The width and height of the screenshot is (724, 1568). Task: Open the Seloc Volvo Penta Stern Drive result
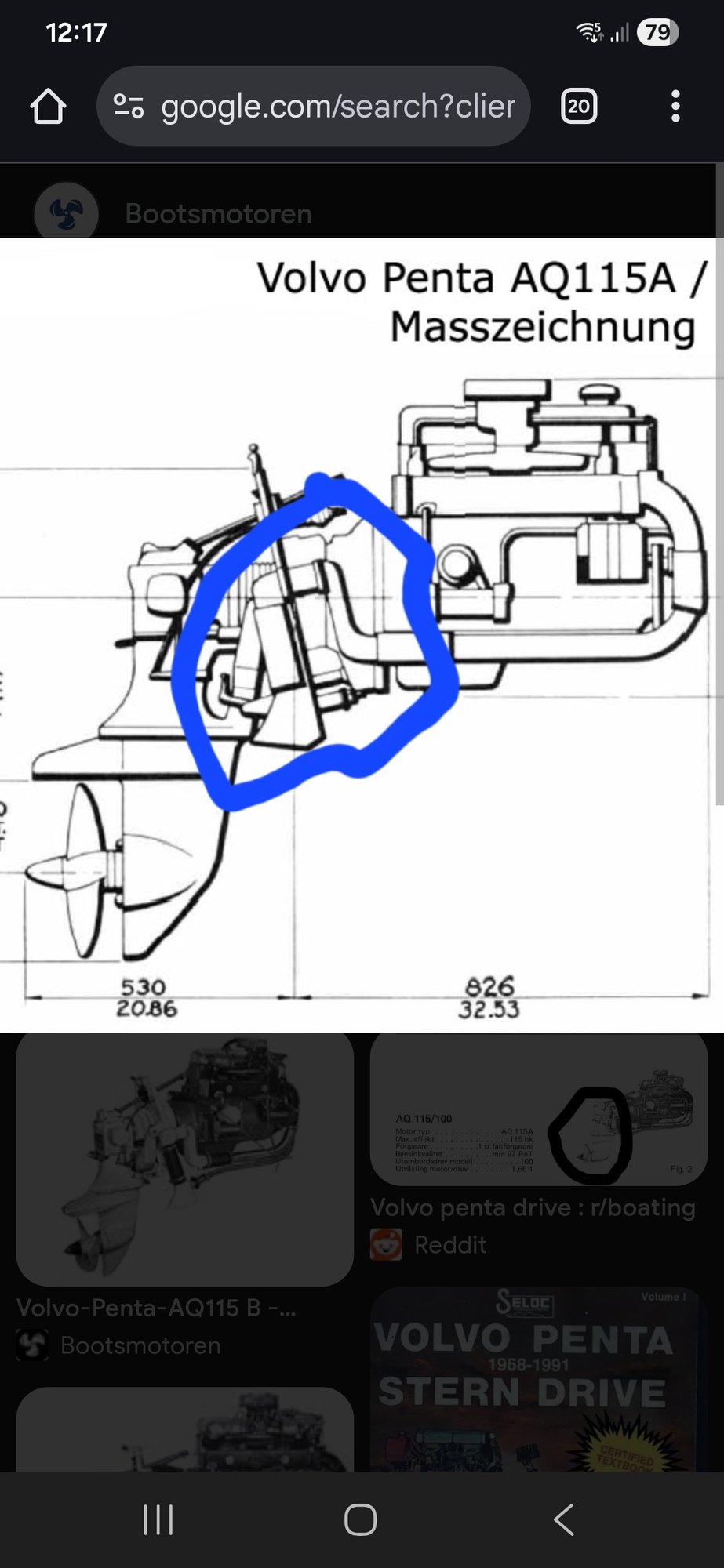click(x=538, y=1380)
